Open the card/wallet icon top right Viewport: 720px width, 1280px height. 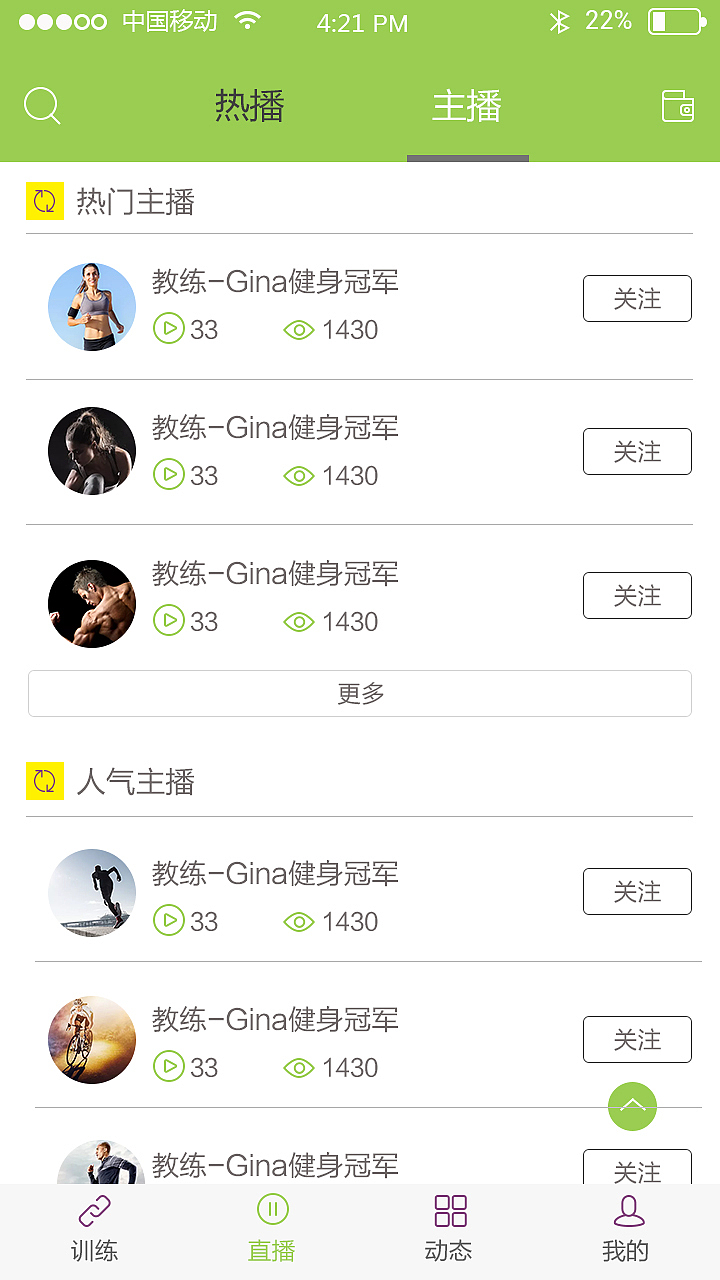coord(679,104)
